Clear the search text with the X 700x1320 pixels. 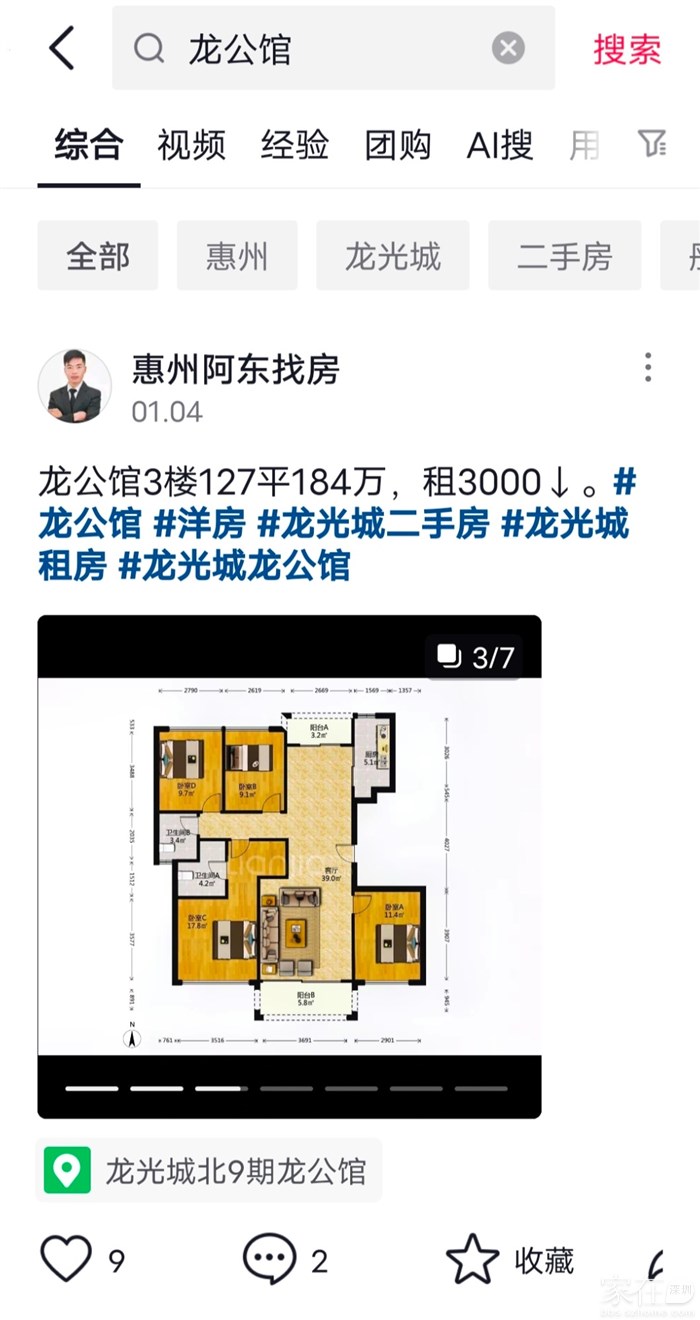(508, 48)
